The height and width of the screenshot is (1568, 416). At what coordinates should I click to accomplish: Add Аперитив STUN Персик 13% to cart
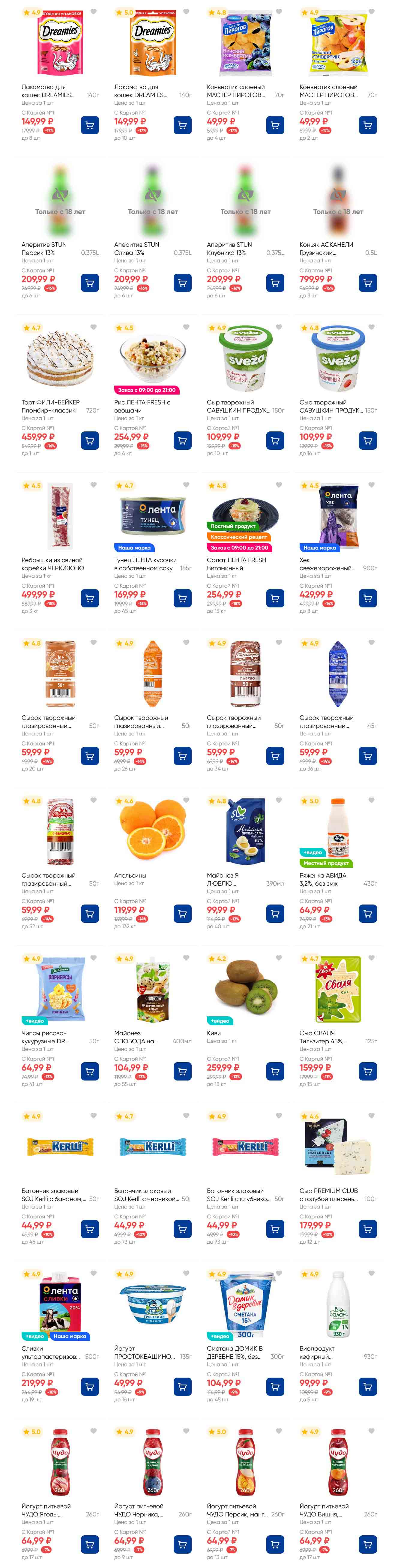90,283
